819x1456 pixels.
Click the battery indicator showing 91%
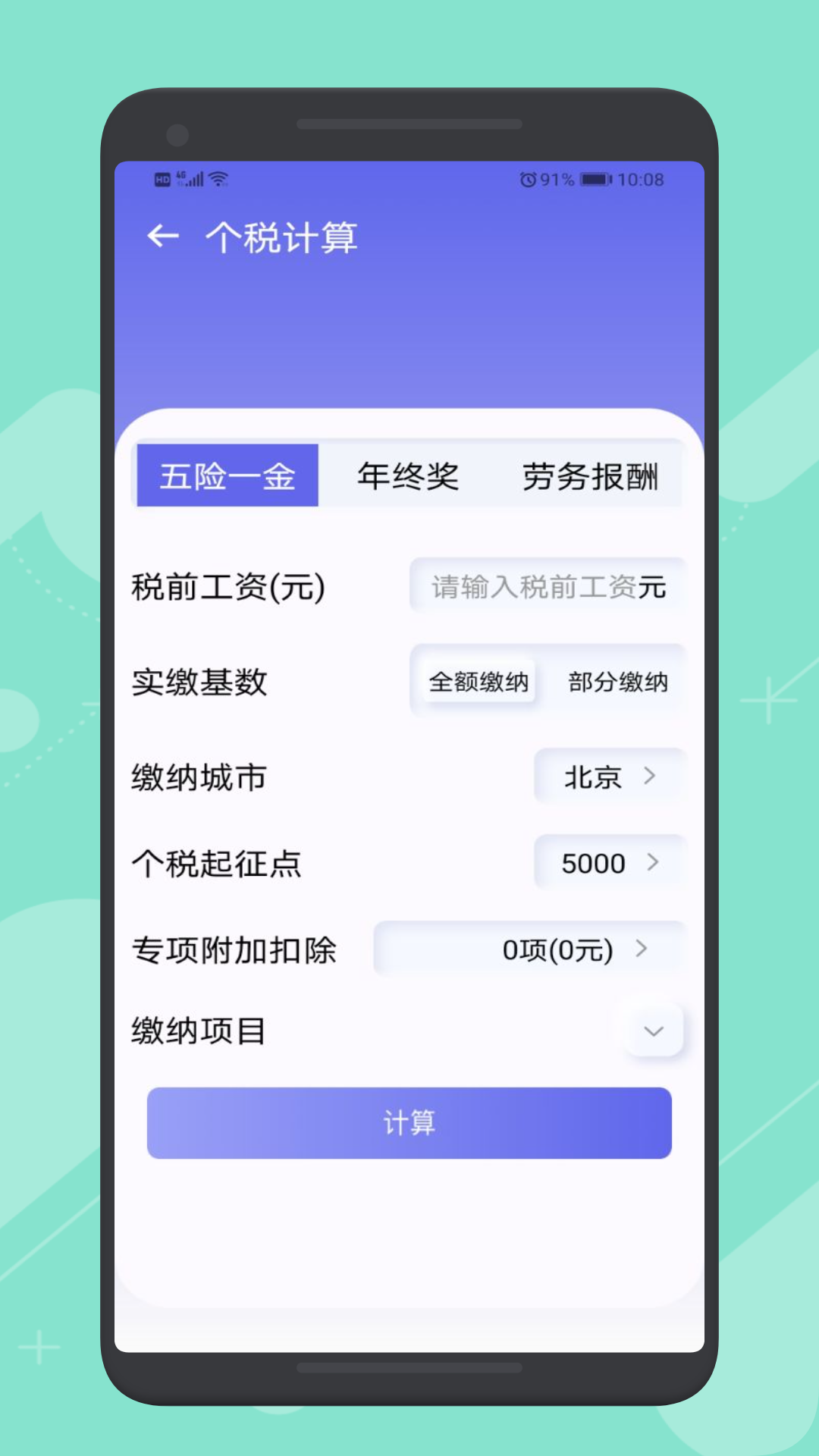click(x=596, y=179)
